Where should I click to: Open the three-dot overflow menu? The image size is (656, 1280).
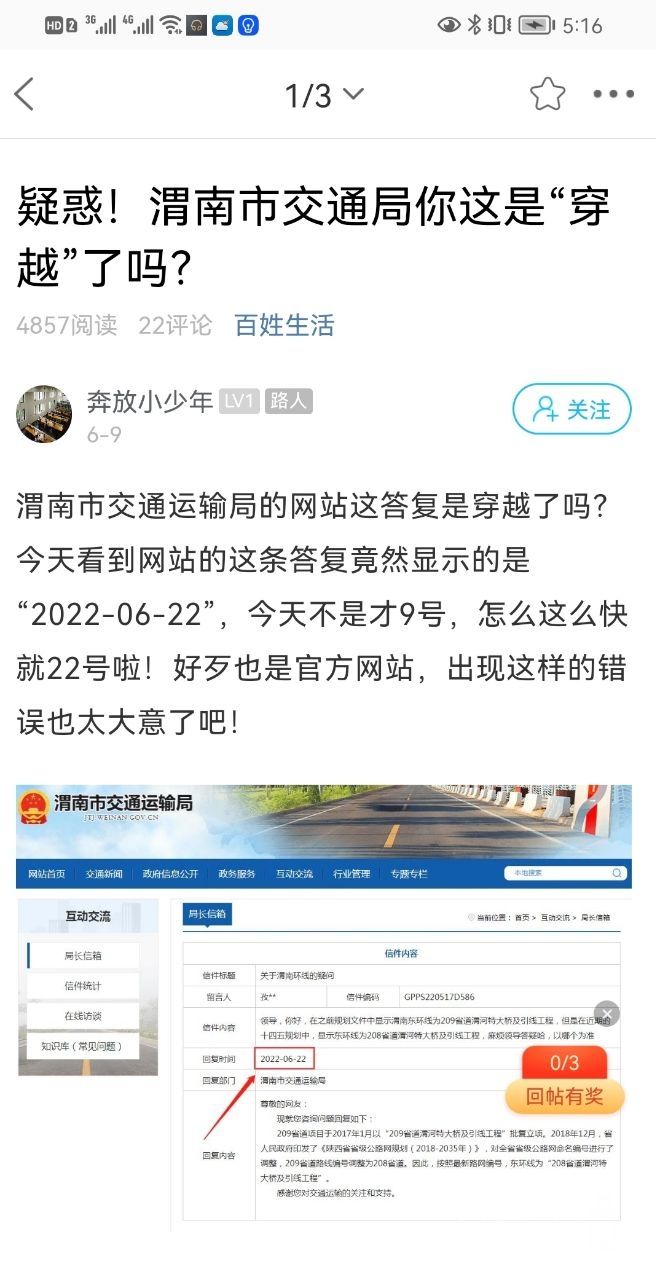(x=613, y=94)
